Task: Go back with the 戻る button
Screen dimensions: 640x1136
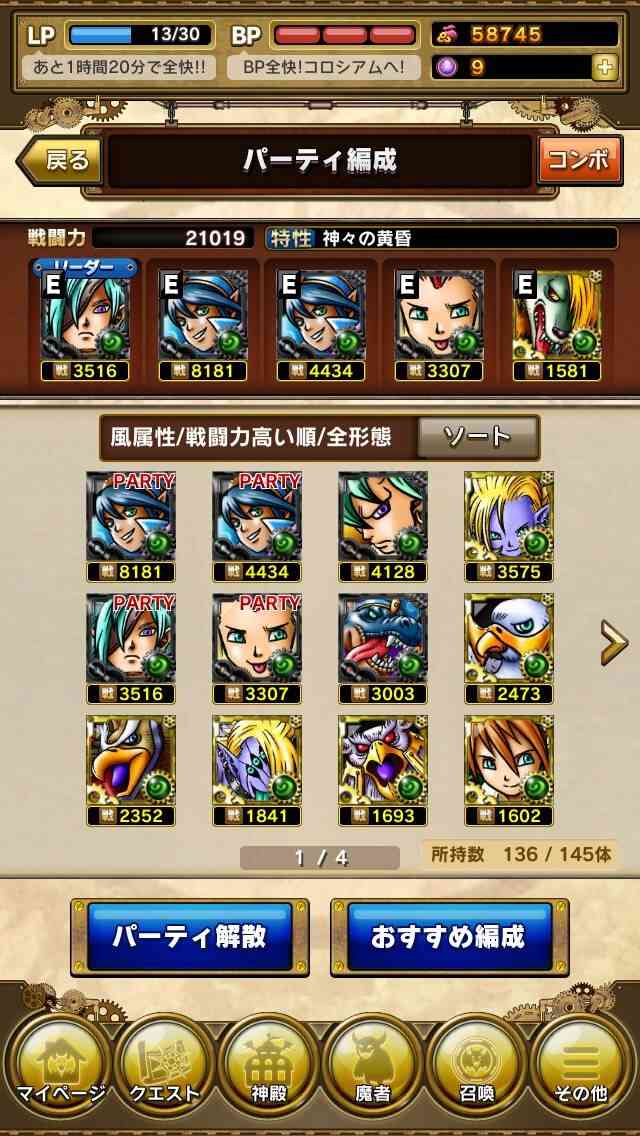Action: coord(60,160)
